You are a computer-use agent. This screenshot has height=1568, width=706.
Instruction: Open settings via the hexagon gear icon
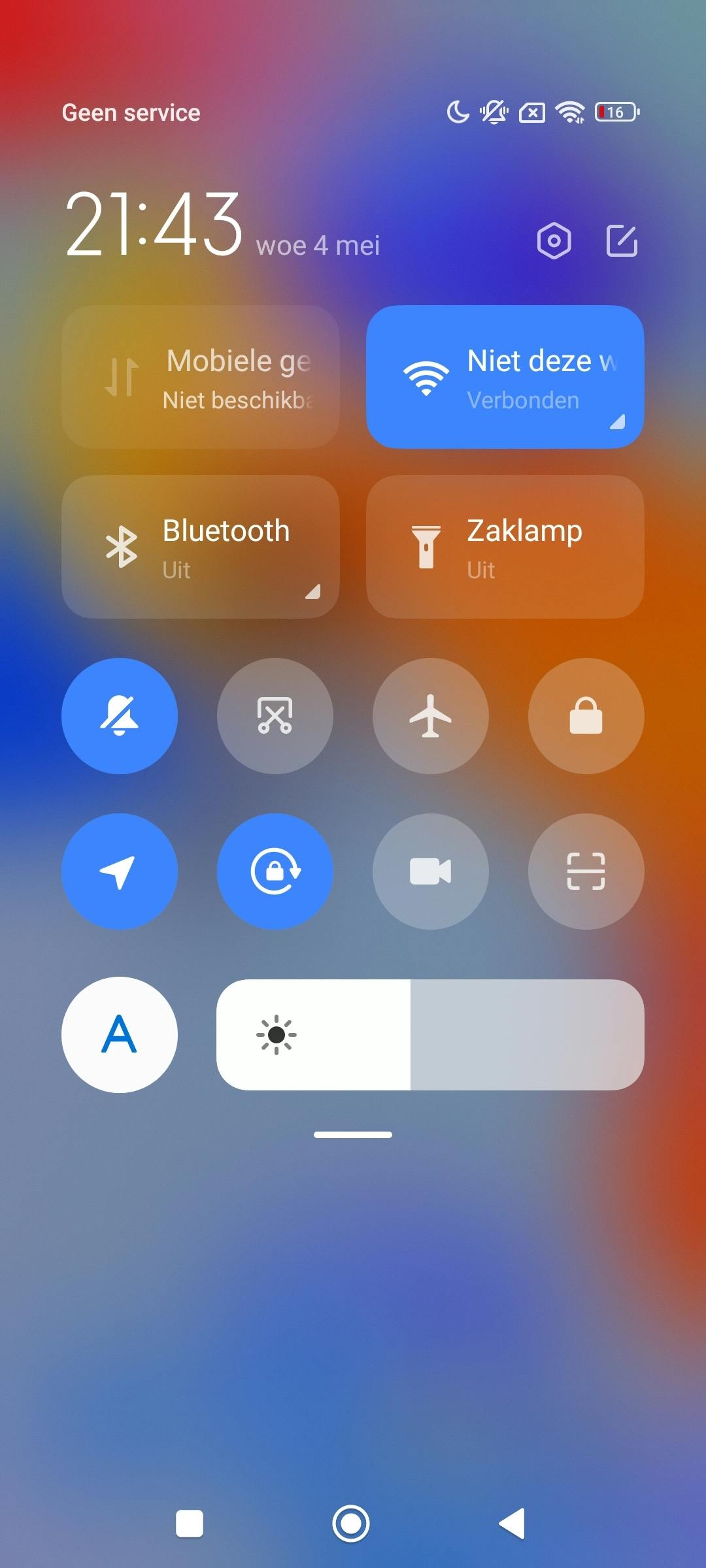point(554,241)
